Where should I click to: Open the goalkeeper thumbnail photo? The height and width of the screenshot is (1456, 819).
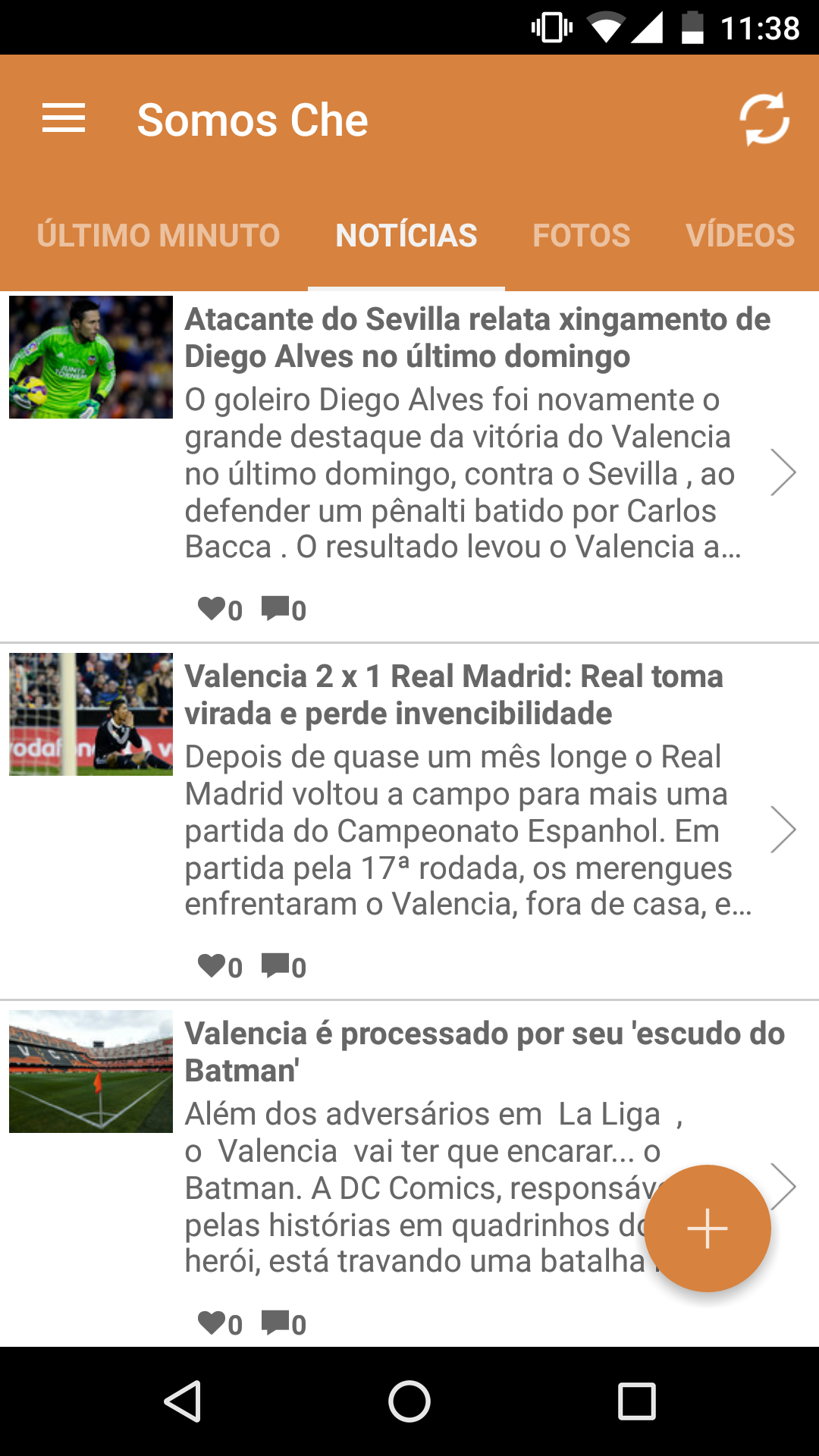pyautogui.click(x=91, y=357)
